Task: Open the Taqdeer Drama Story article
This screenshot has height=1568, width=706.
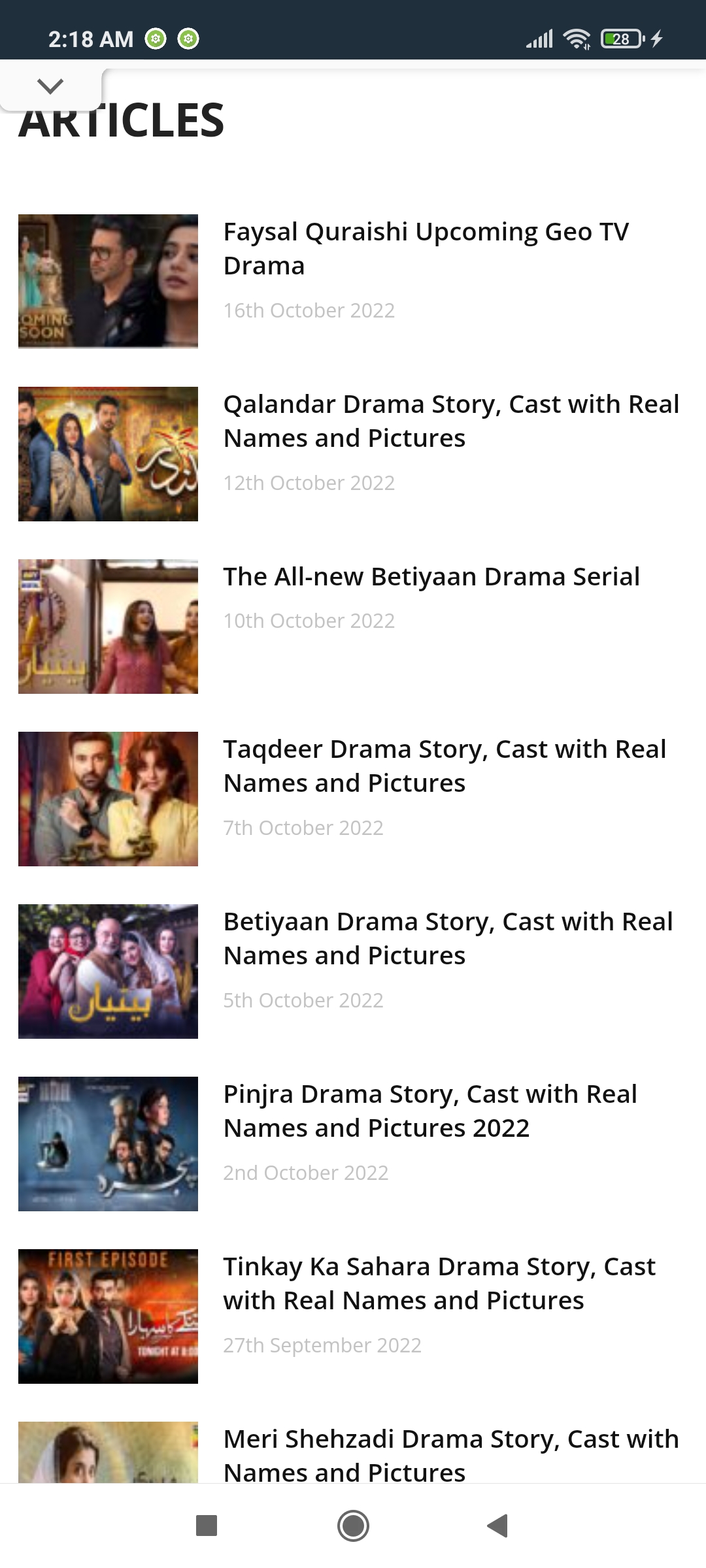Action: pos(445,766)
